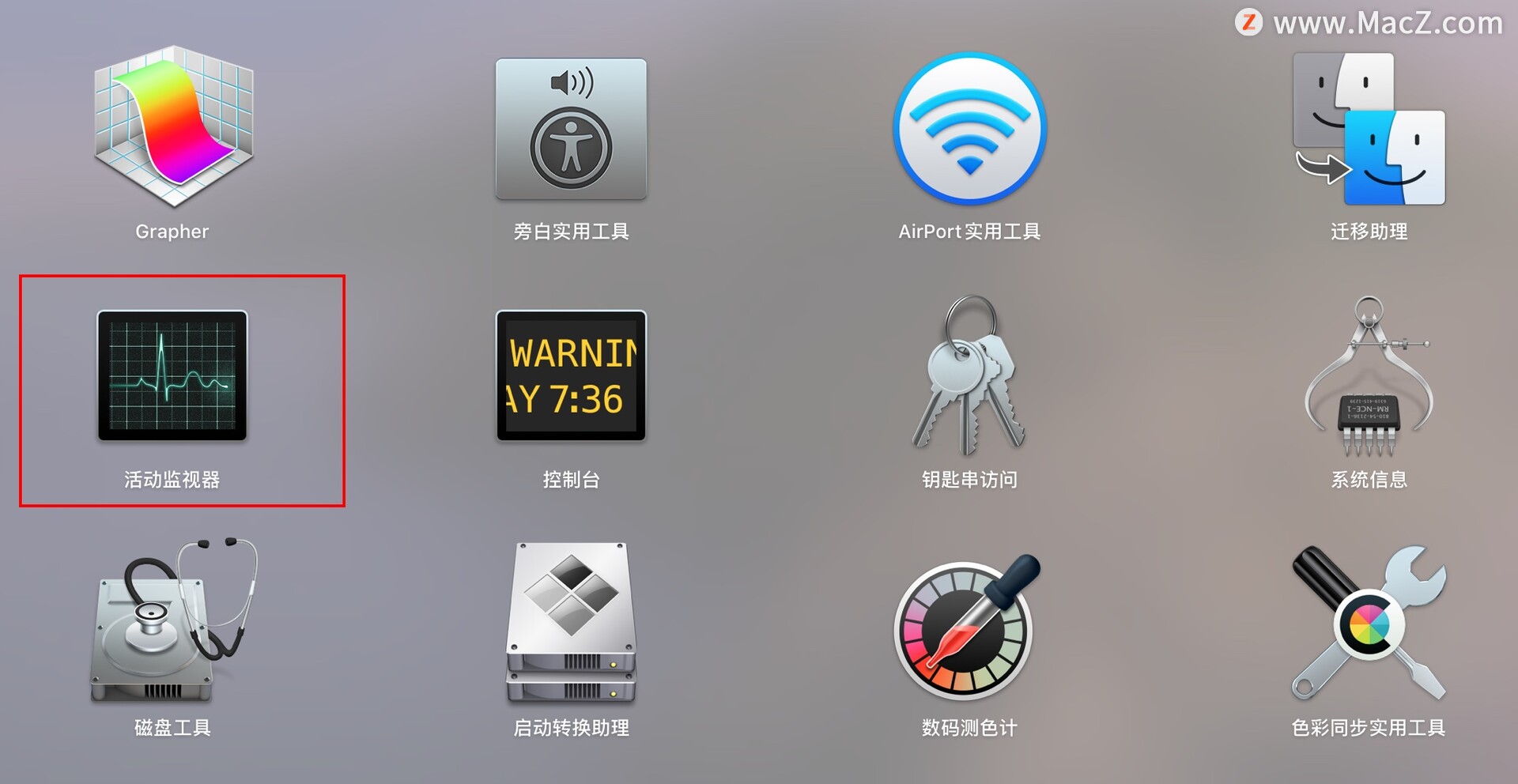Screen dimensions: 1518x784
Task: Open 色彩同步实用工具 (ColorSync Utility)
Action: point(1369,623)
